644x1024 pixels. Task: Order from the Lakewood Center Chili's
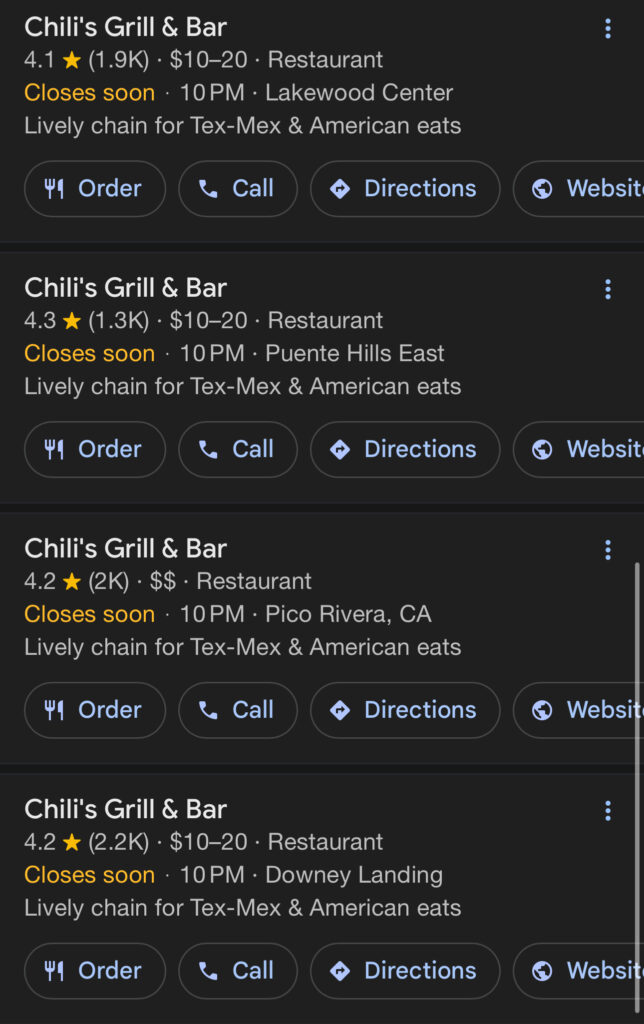94,189
